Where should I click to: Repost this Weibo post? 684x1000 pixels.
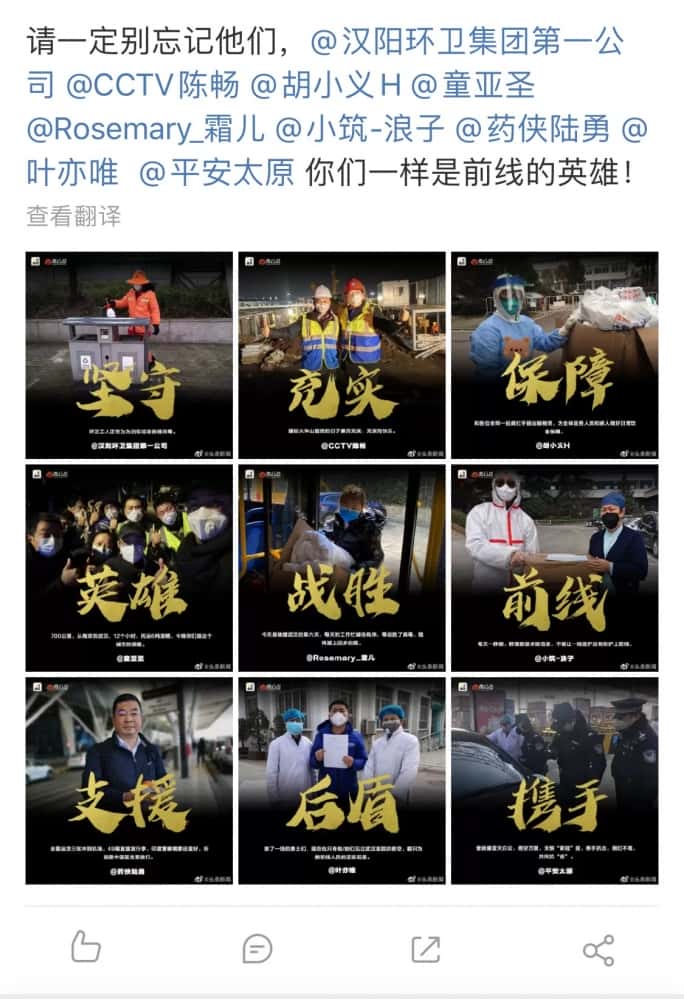(x=427, y=947)
